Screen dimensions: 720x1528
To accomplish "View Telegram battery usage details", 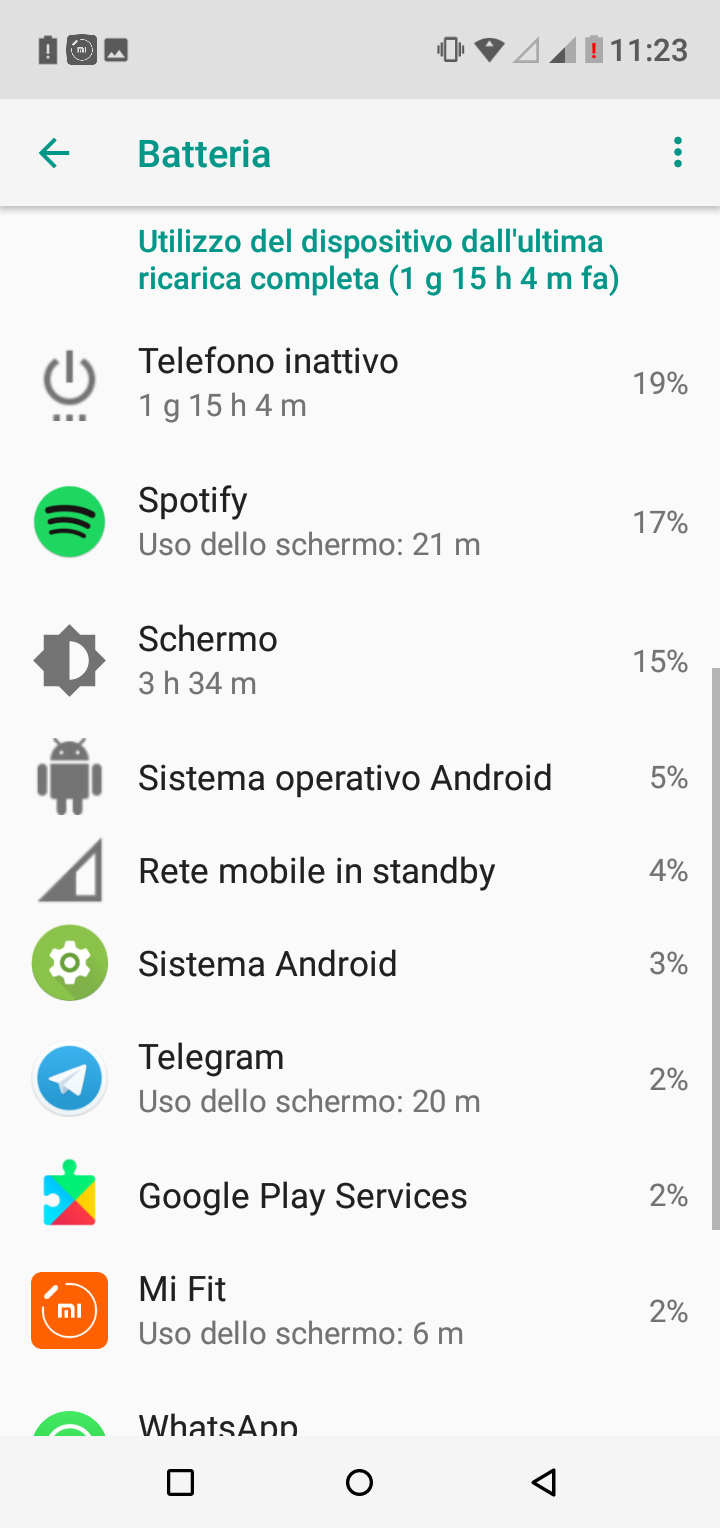I will pyautogui.click(x=360, y=1079).
